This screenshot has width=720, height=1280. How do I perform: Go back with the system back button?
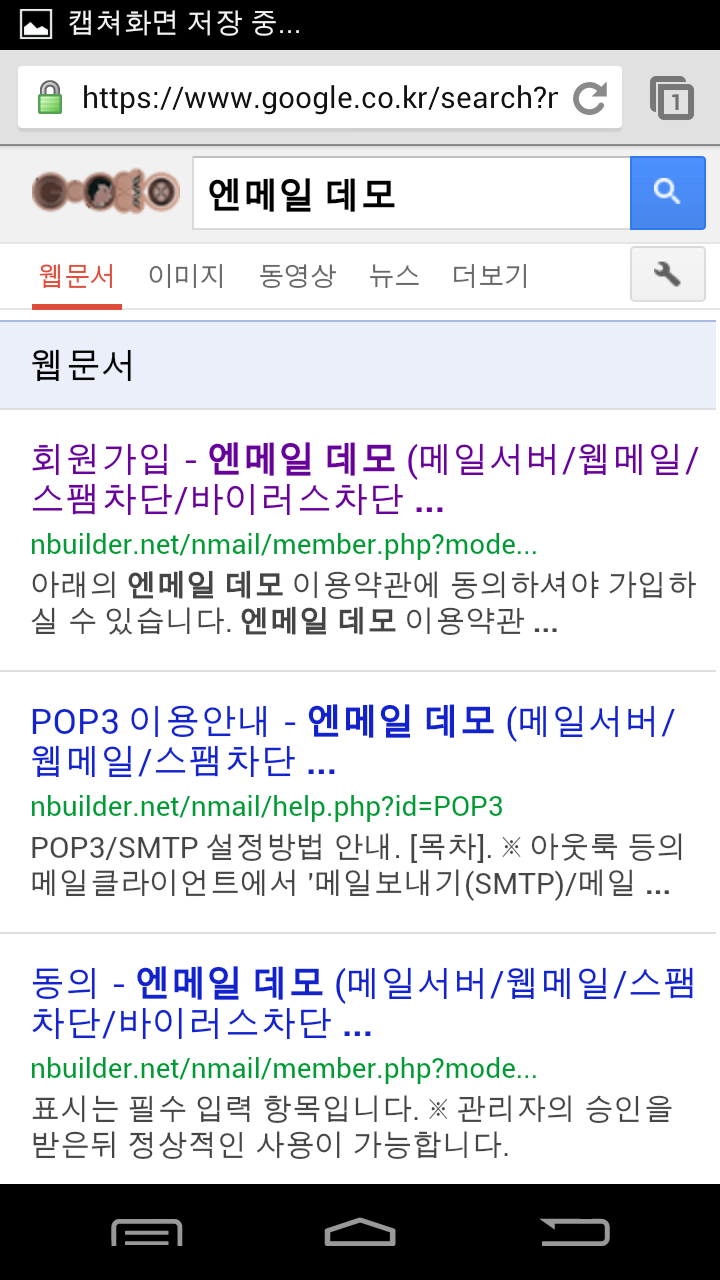coord(575,1232)
